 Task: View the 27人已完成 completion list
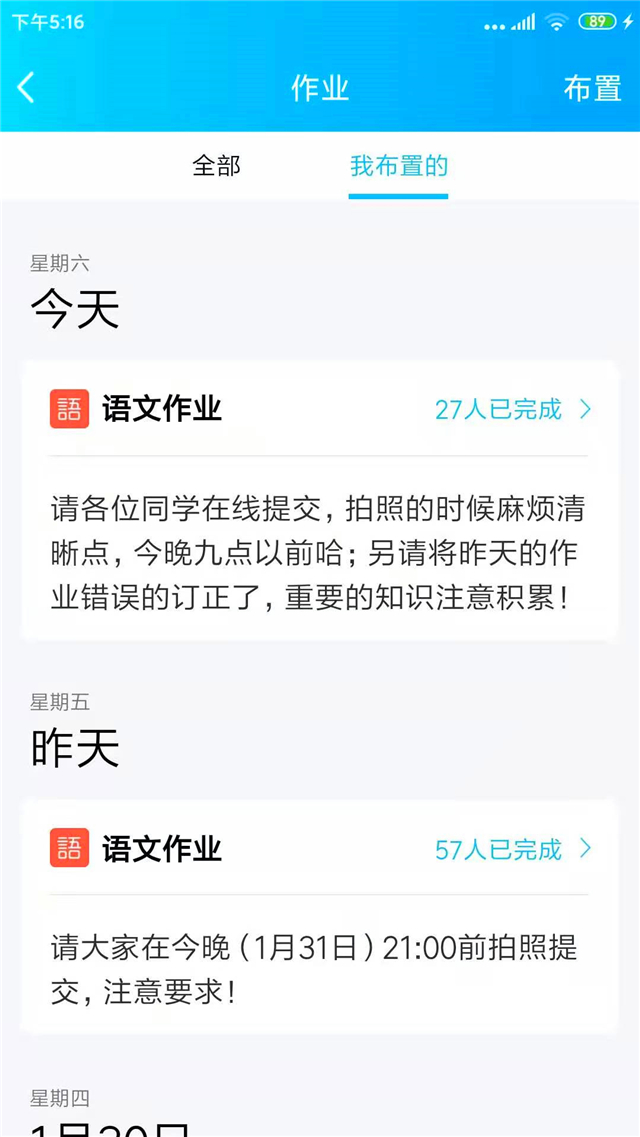coord(512,409)
